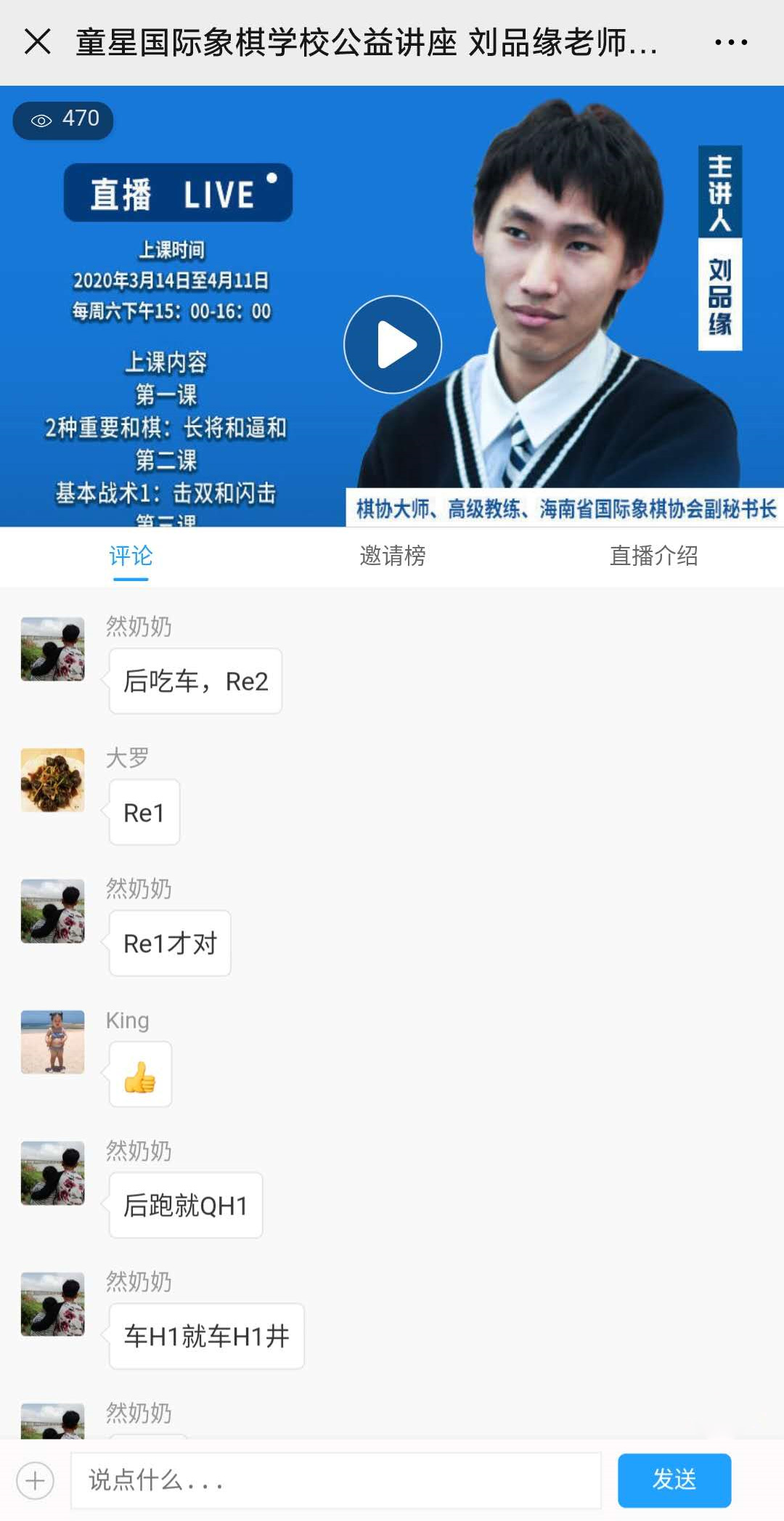Screen dimensions: 784x1521
Task: Send the comment with 发送
Action: tap(674, 1480)
